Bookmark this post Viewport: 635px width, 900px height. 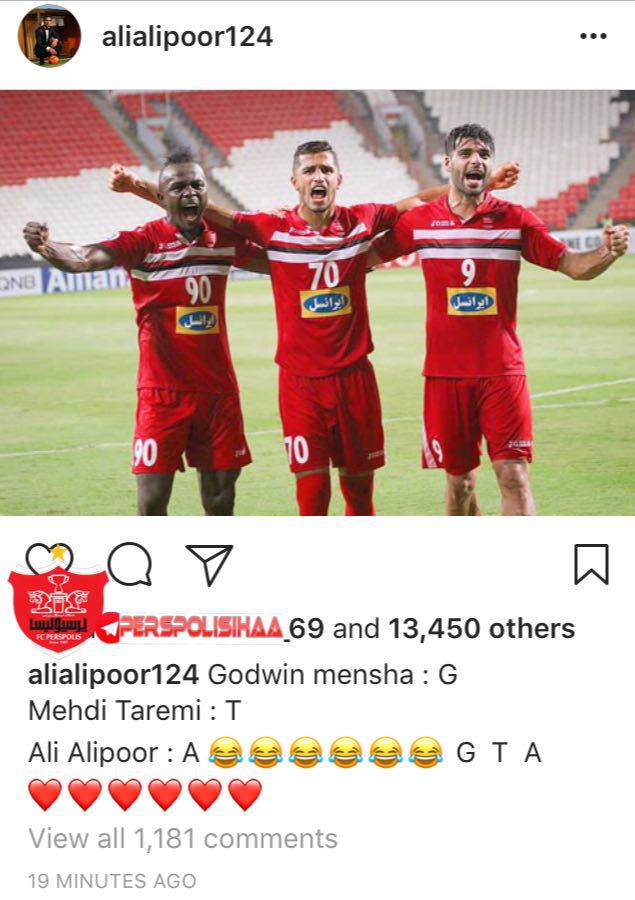[591, 565]
